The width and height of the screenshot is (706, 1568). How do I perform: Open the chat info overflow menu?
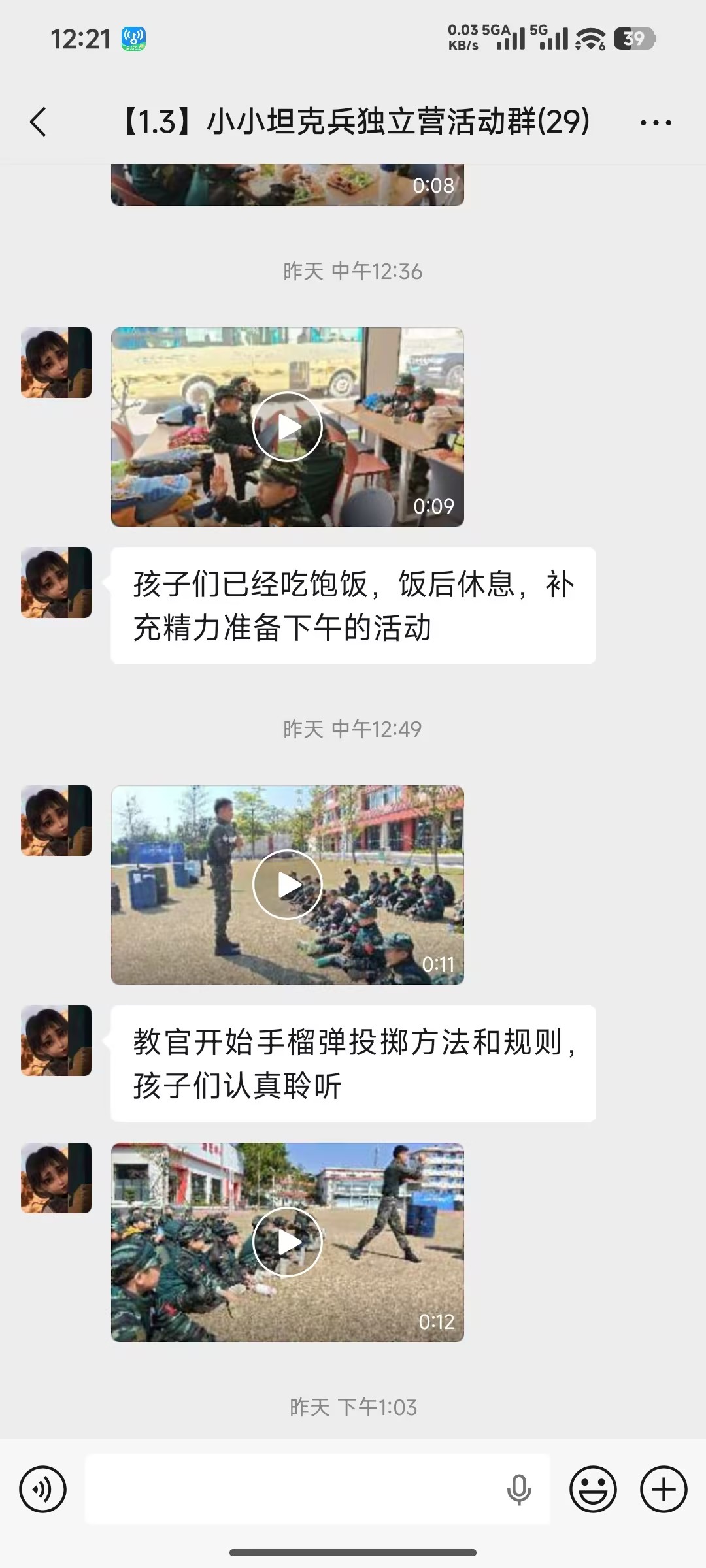656,122
